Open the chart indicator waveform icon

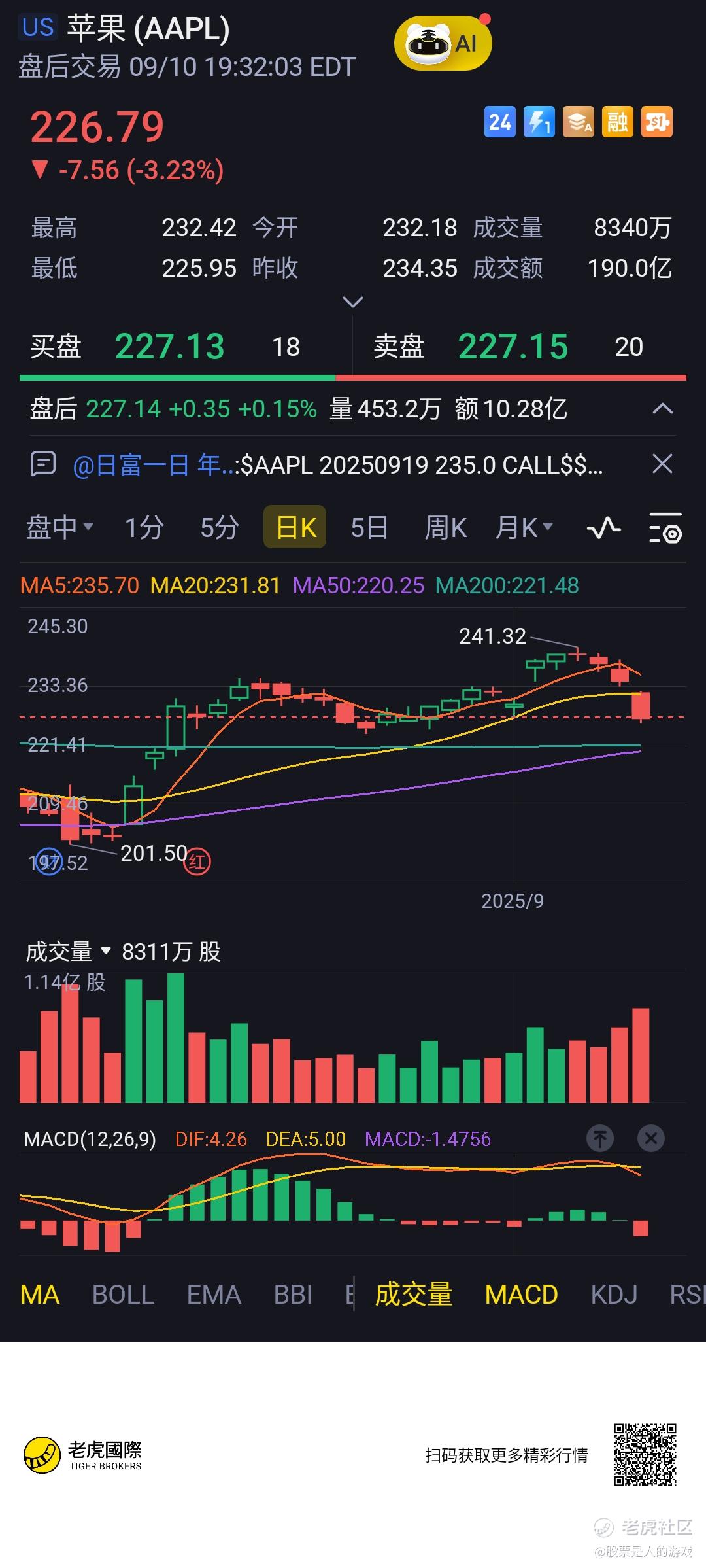[603, 527]
